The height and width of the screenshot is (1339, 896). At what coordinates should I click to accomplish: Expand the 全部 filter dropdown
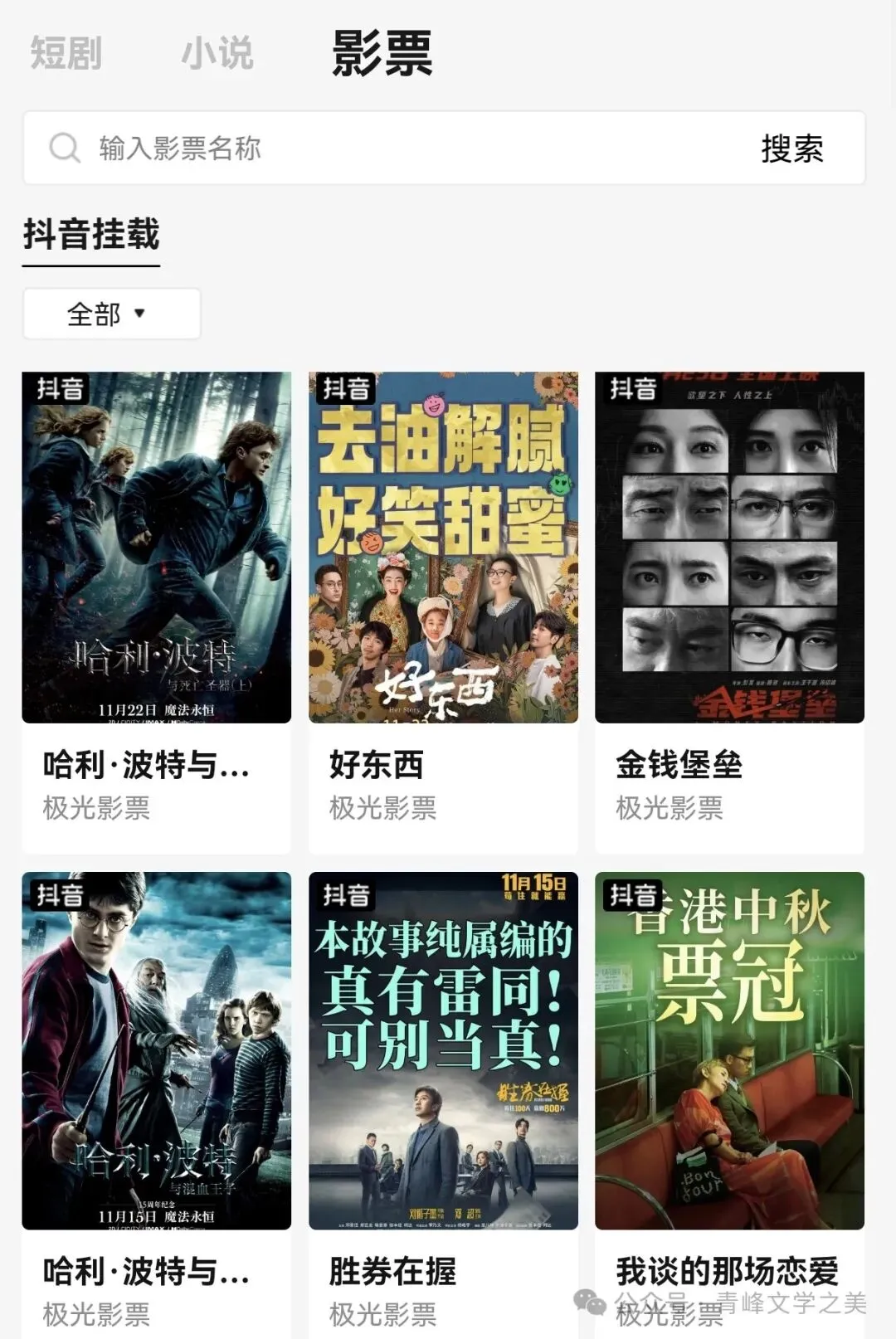111,314
